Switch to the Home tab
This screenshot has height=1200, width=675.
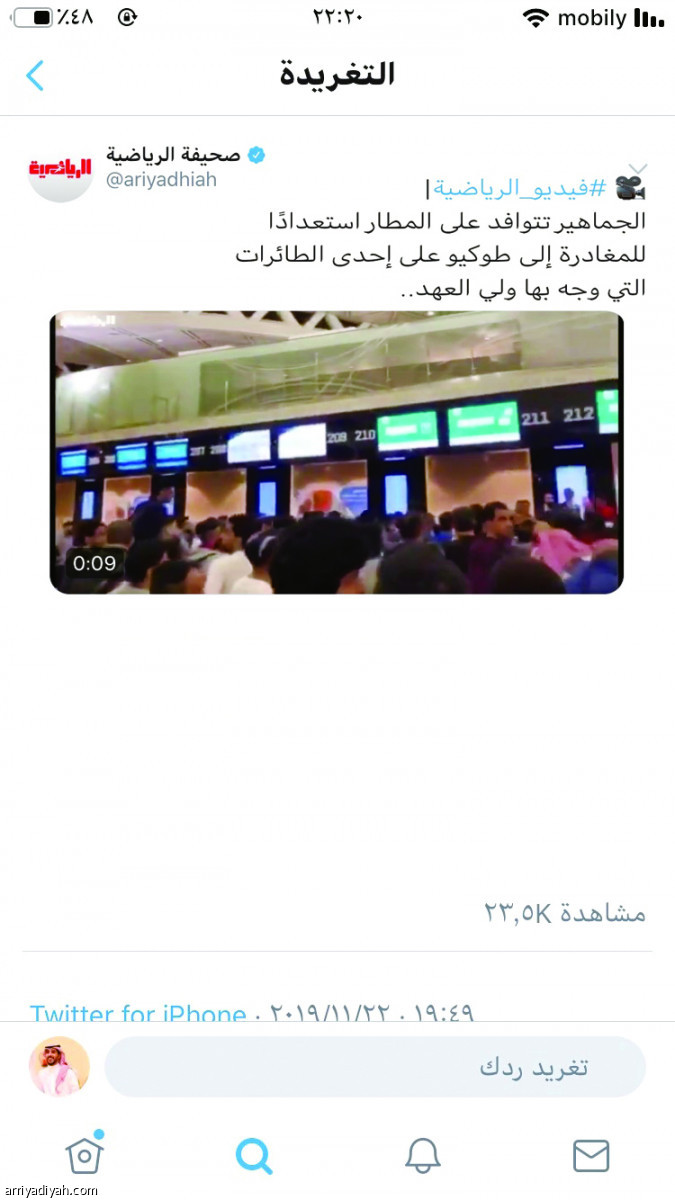pos(85,1155)
